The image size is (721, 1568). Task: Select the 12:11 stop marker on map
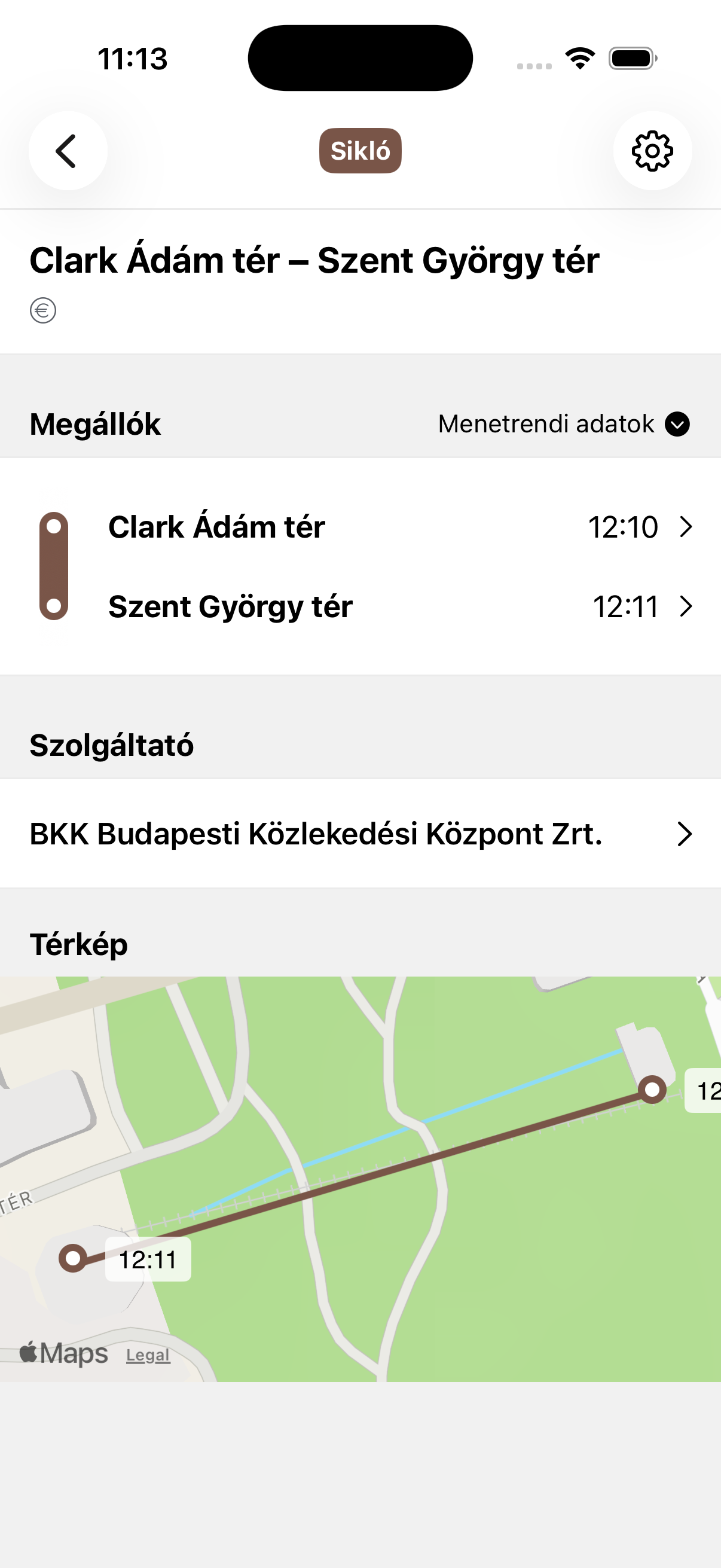pyautogui.click(x=73, y=1258)
